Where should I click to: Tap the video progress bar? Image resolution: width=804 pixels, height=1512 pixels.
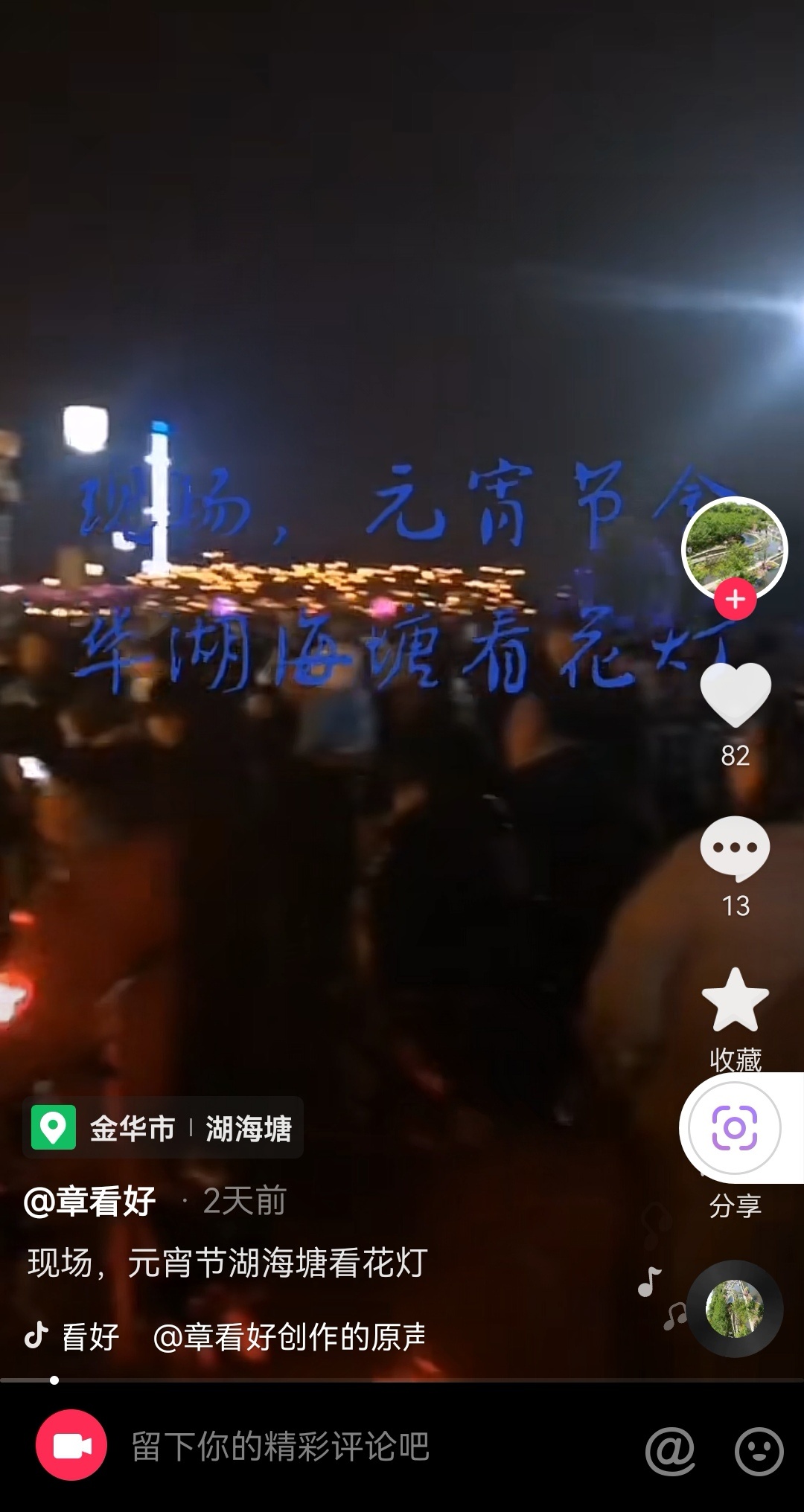pos(402,1380)
